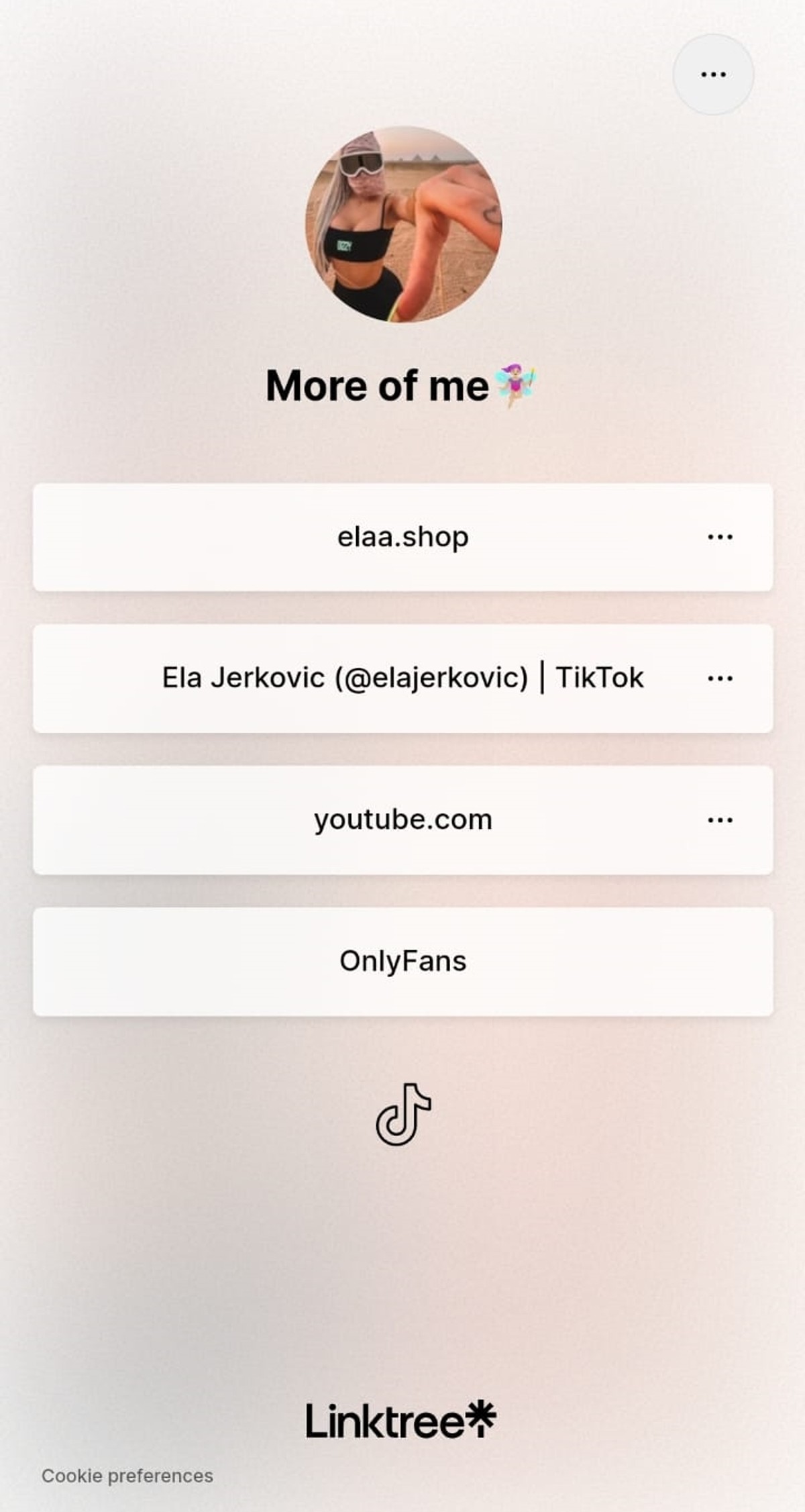
Task: Tap the three-dot icon on elaa.shop
Action: 720,537
